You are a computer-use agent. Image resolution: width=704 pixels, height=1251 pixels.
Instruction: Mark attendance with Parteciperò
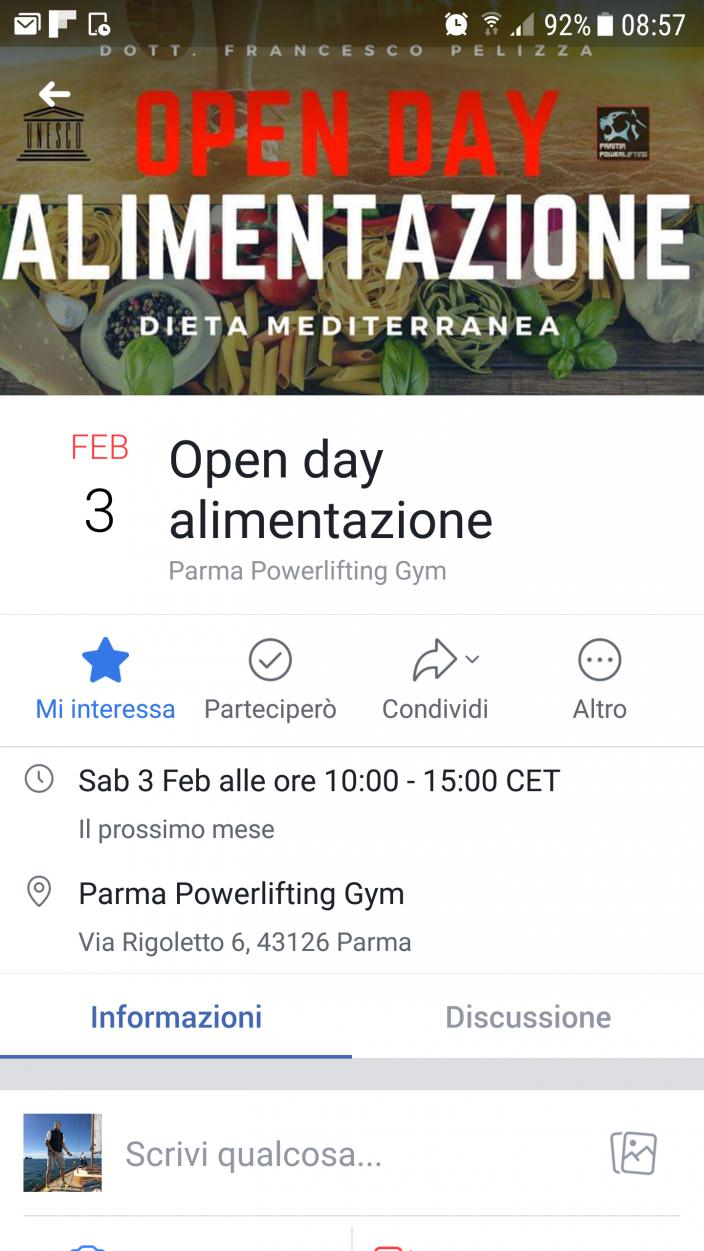coord(270,680)
